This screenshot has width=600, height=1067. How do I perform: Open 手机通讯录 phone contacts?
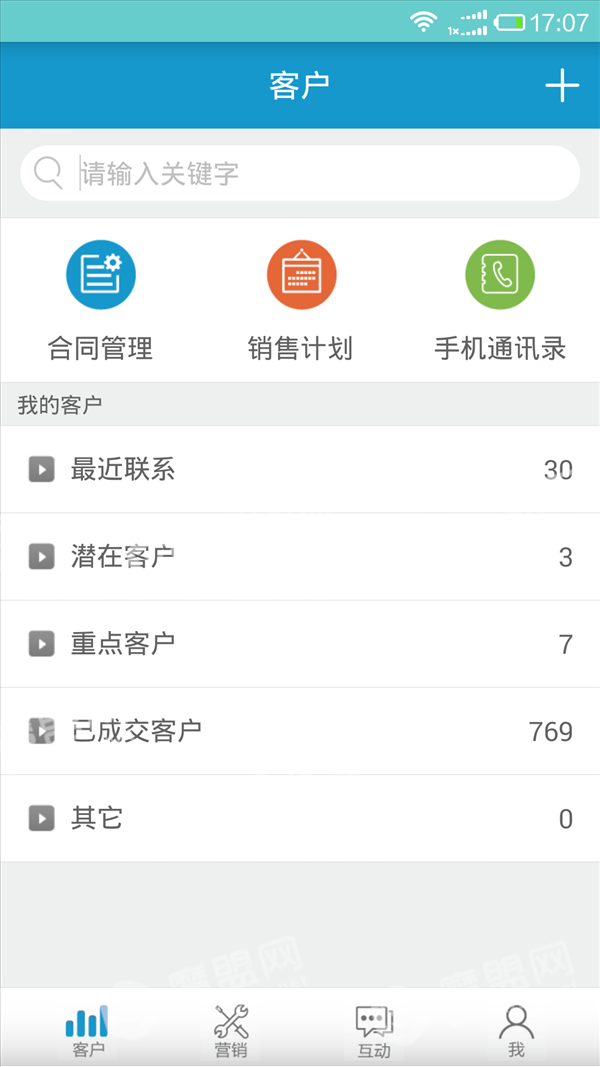[500, 300]
